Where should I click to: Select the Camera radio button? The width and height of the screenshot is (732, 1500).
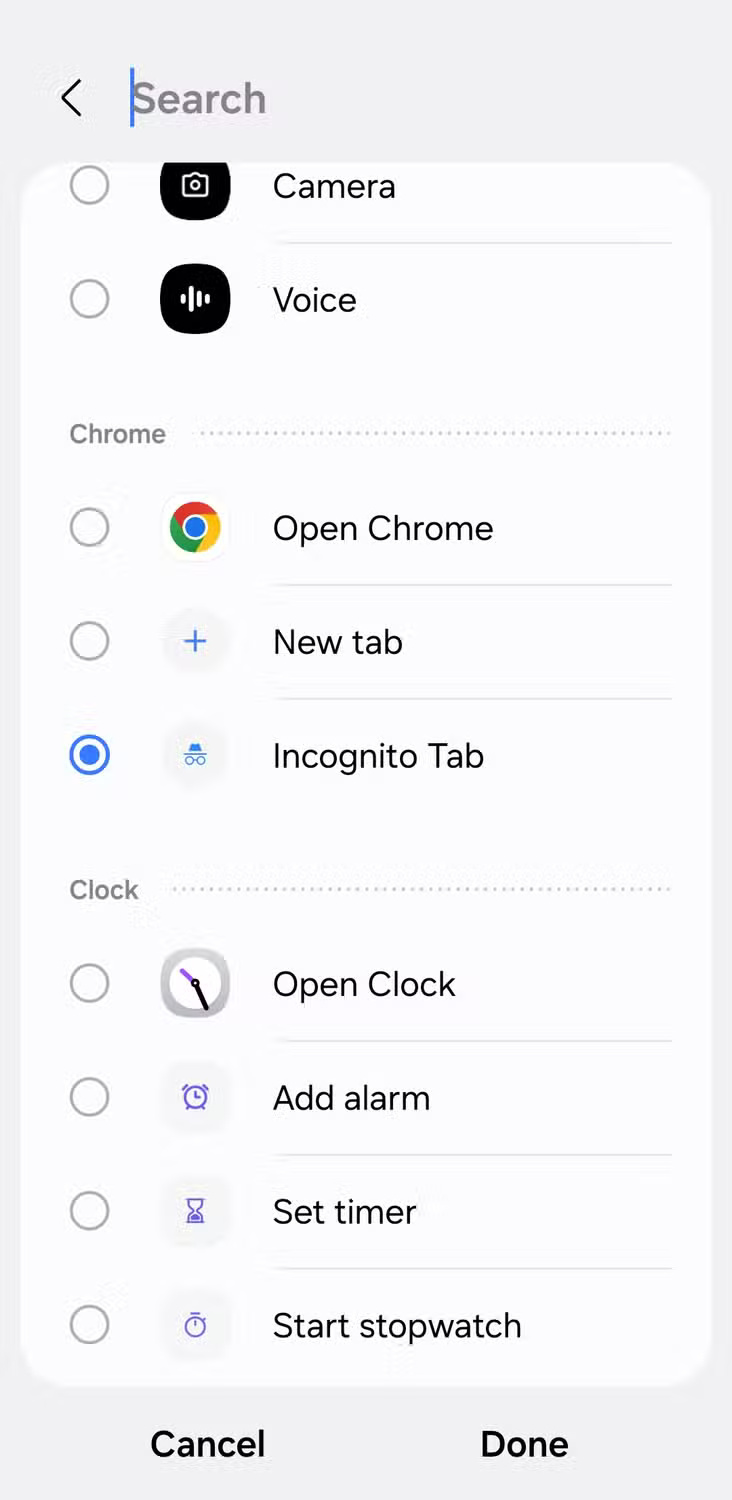click(x=90, y=185)
